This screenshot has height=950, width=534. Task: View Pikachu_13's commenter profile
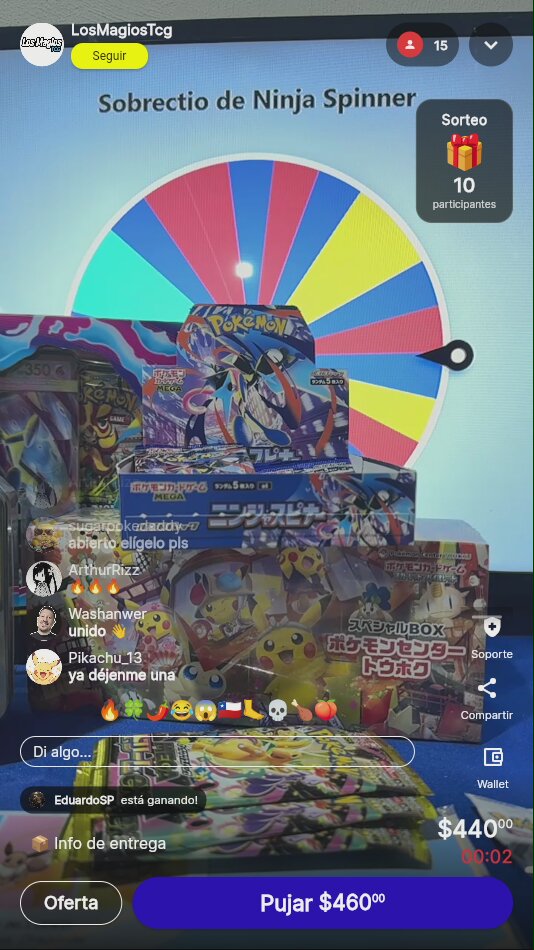[44, 666]
